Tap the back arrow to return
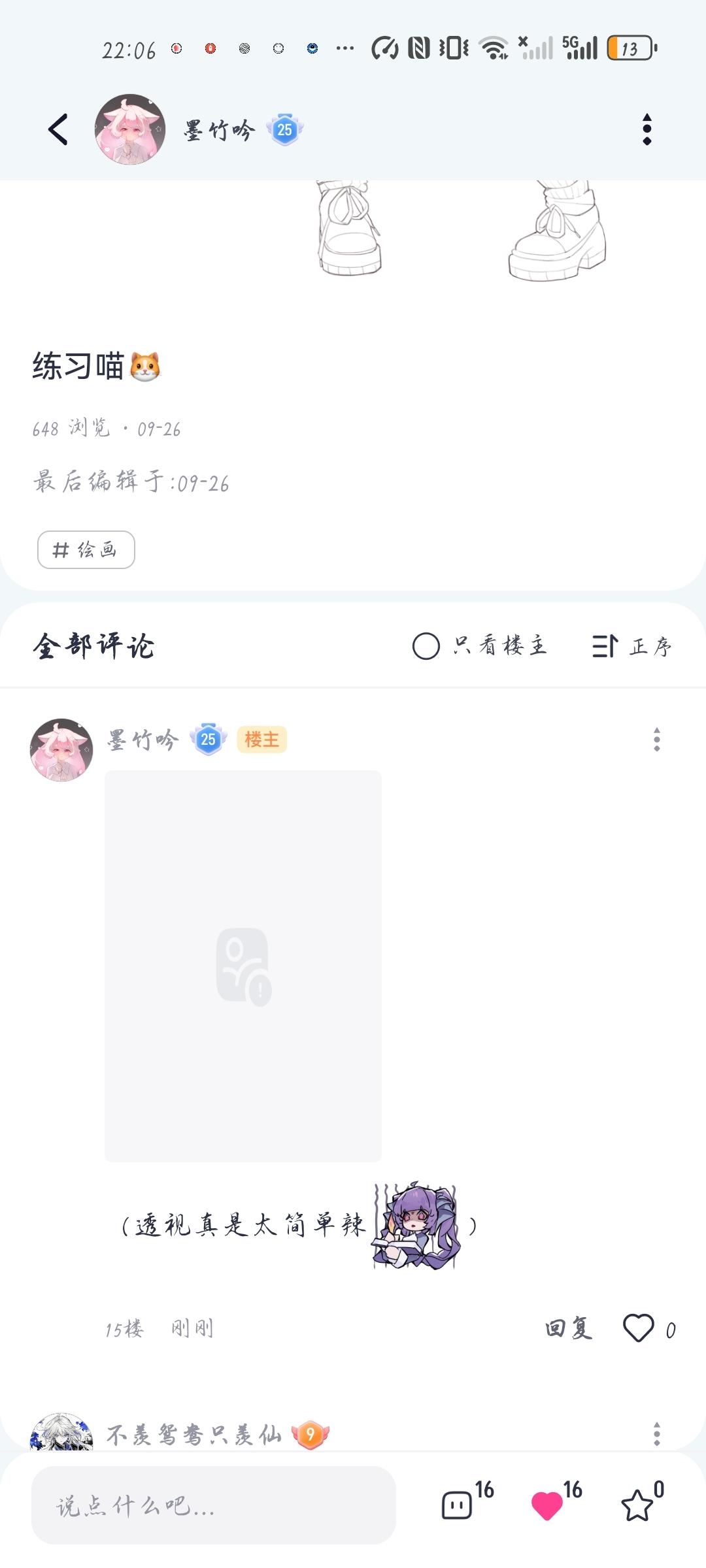 click(58, 129)
